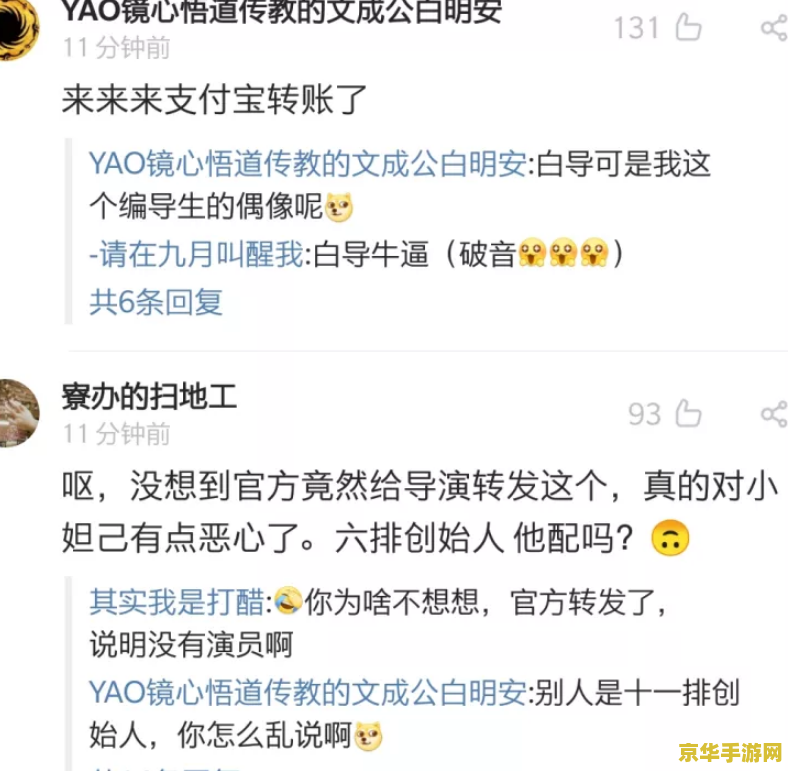Image resolution: width=788 pixels, height=771 pixels.
Task: Open the profile of -请在九月叫醒我
Action: coord(199,255)
